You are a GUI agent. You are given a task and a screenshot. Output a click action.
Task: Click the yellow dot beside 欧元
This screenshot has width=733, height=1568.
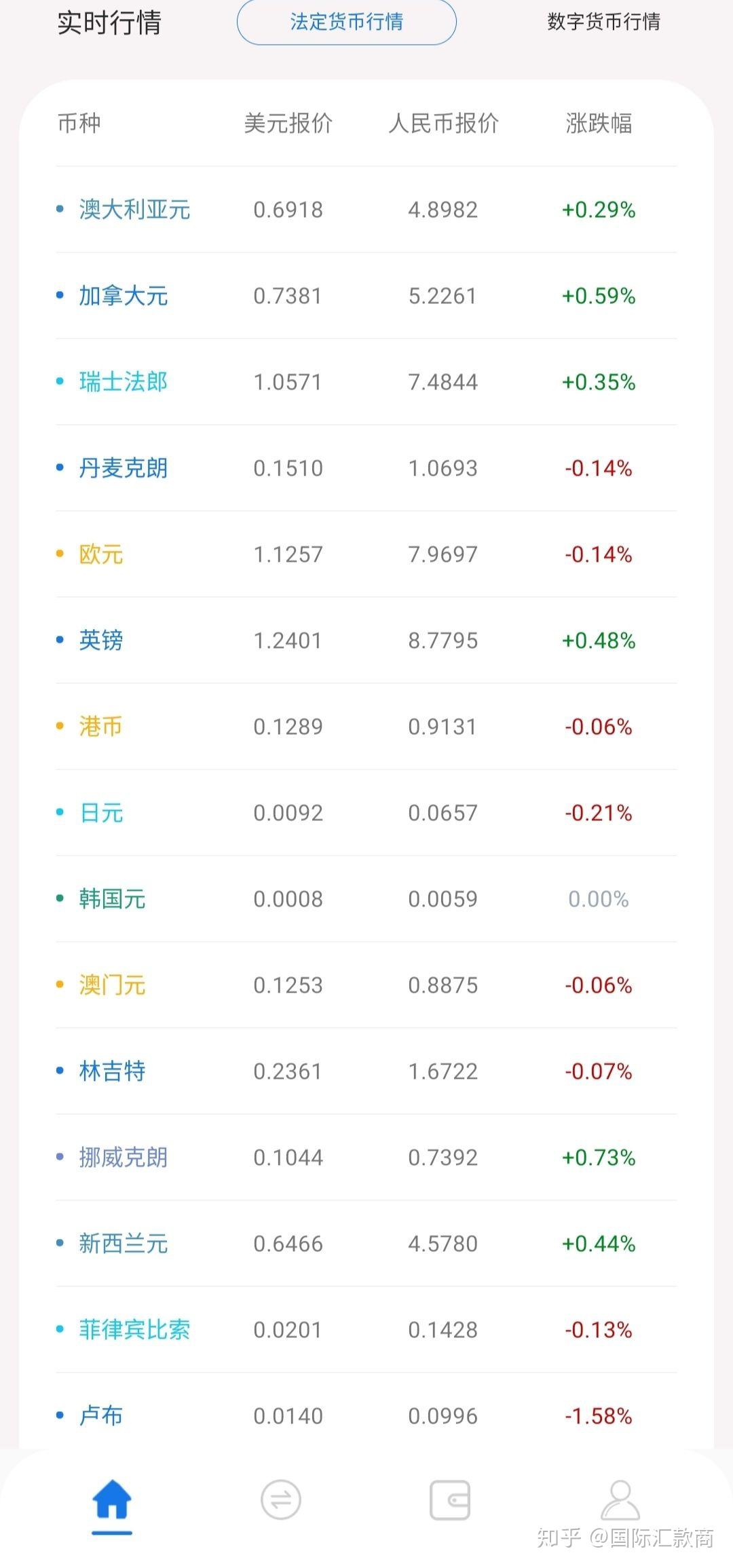(60, 554)
